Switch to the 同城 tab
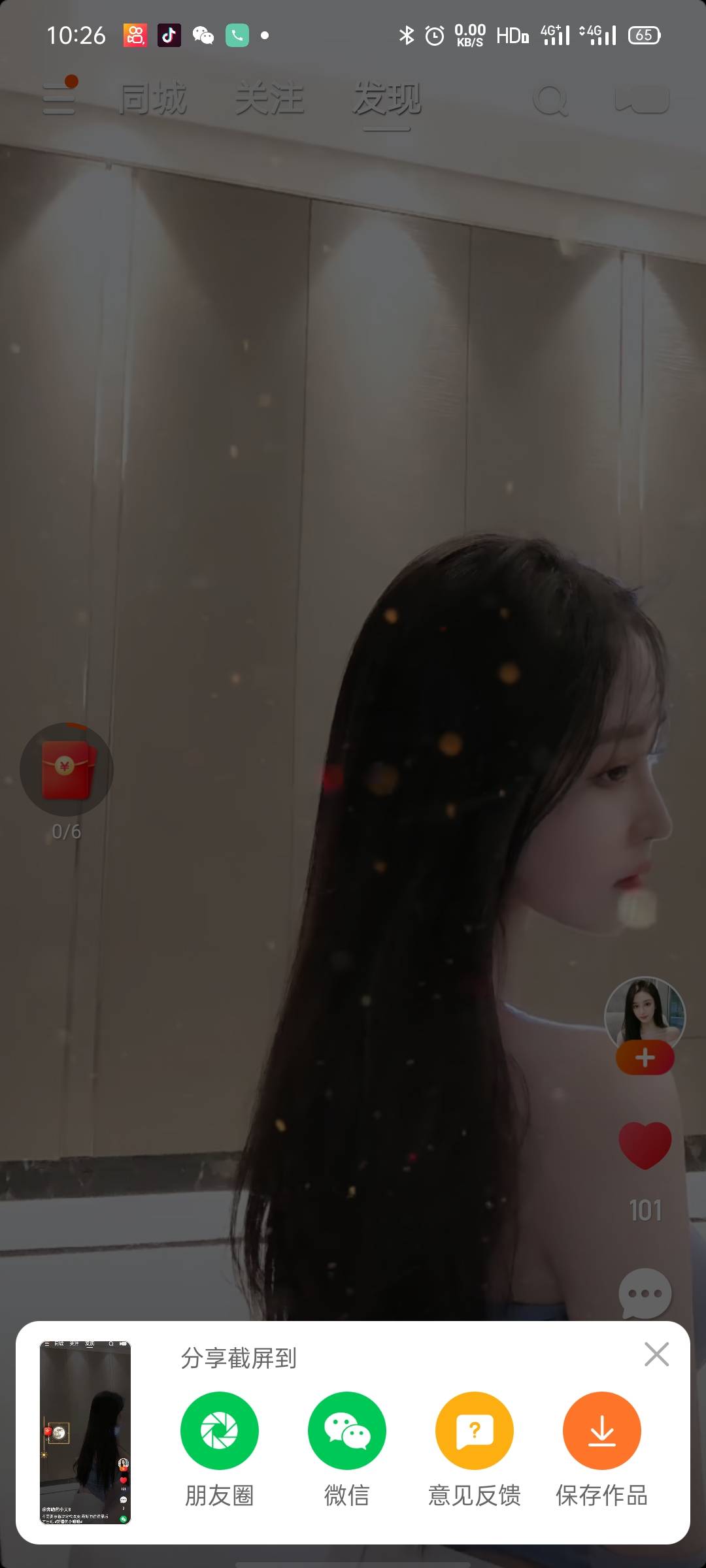 point(153,99)
